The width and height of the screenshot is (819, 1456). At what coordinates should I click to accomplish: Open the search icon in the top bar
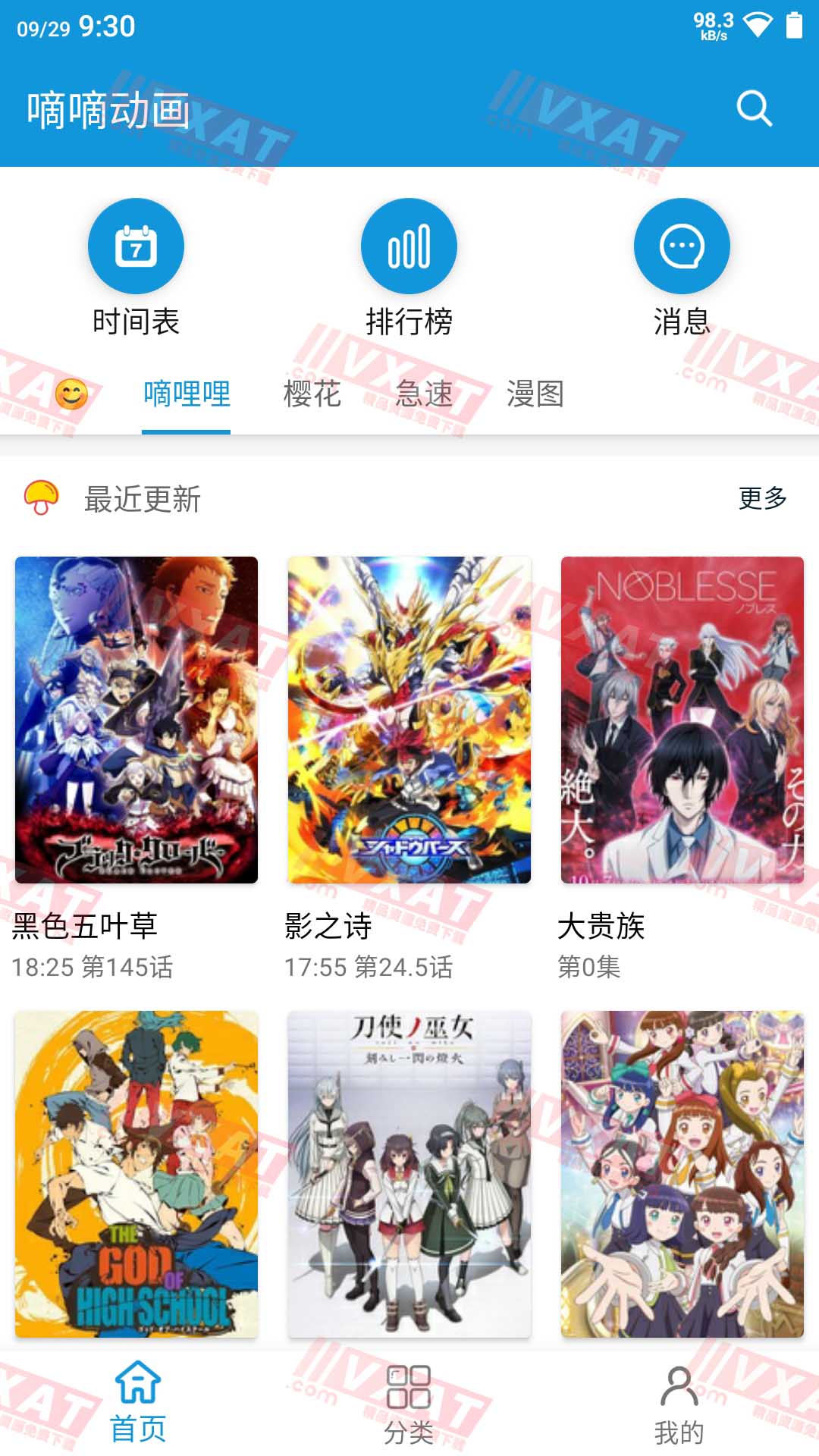pos(753,110)
